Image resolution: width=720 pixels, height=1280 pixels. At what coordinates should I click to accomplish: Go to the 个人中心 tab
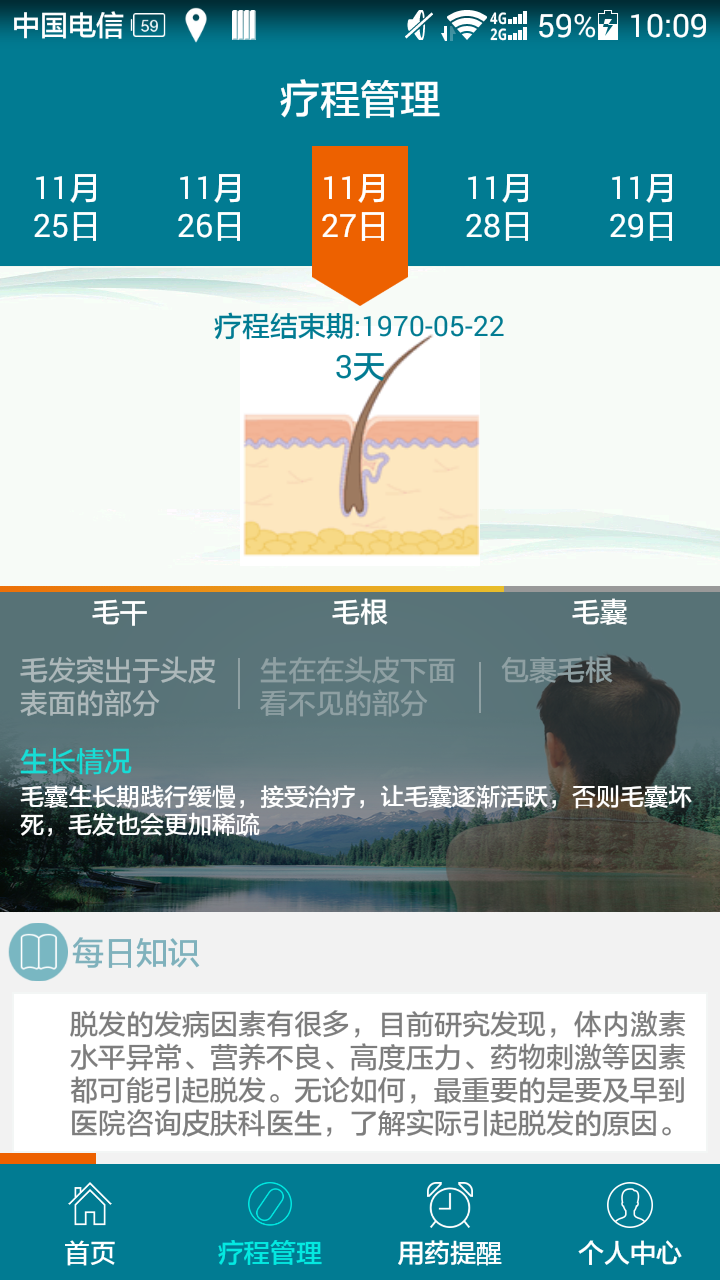tap(630, 1222)
